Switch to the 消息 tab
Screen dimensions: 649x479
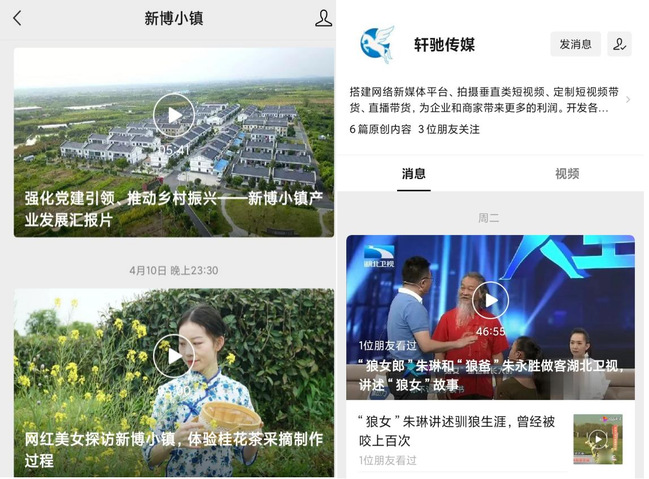(413, 173)
